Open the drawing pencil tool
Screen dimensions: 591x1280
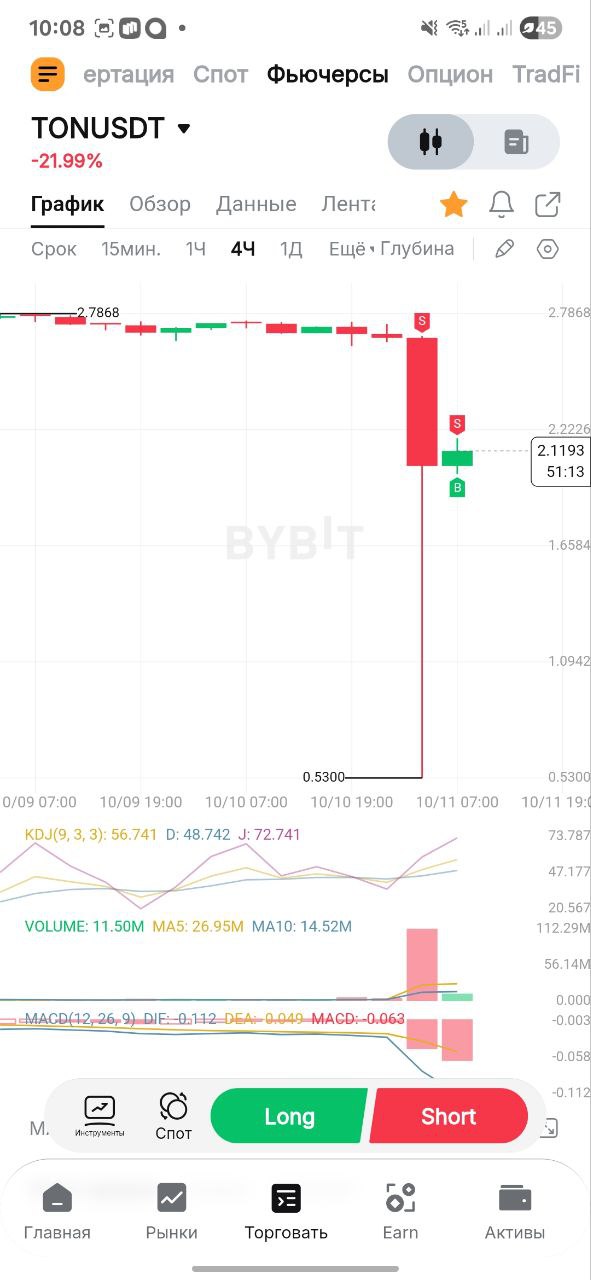[x=504, y=249]
